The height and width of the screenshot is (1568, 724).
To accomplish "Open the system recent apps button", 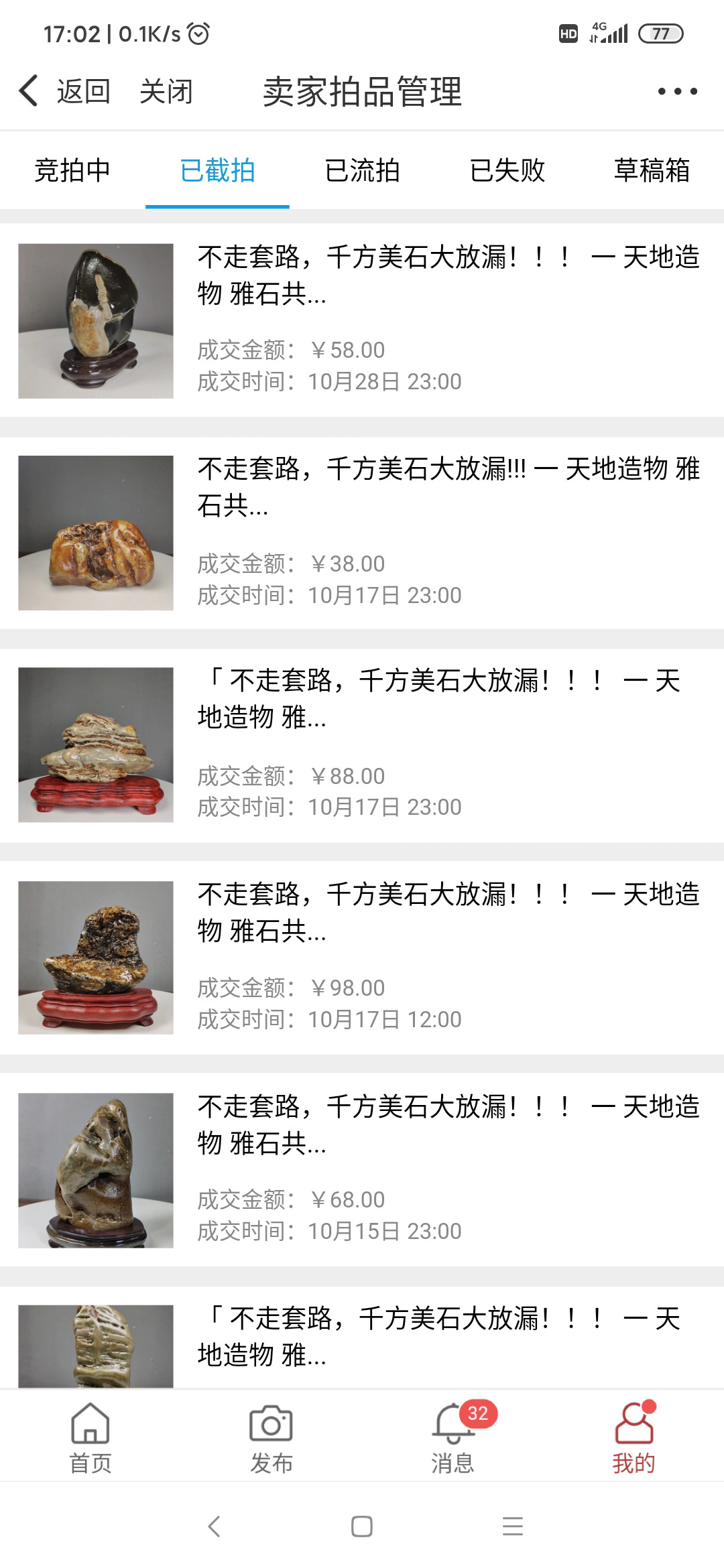I will coord(513,1526).
